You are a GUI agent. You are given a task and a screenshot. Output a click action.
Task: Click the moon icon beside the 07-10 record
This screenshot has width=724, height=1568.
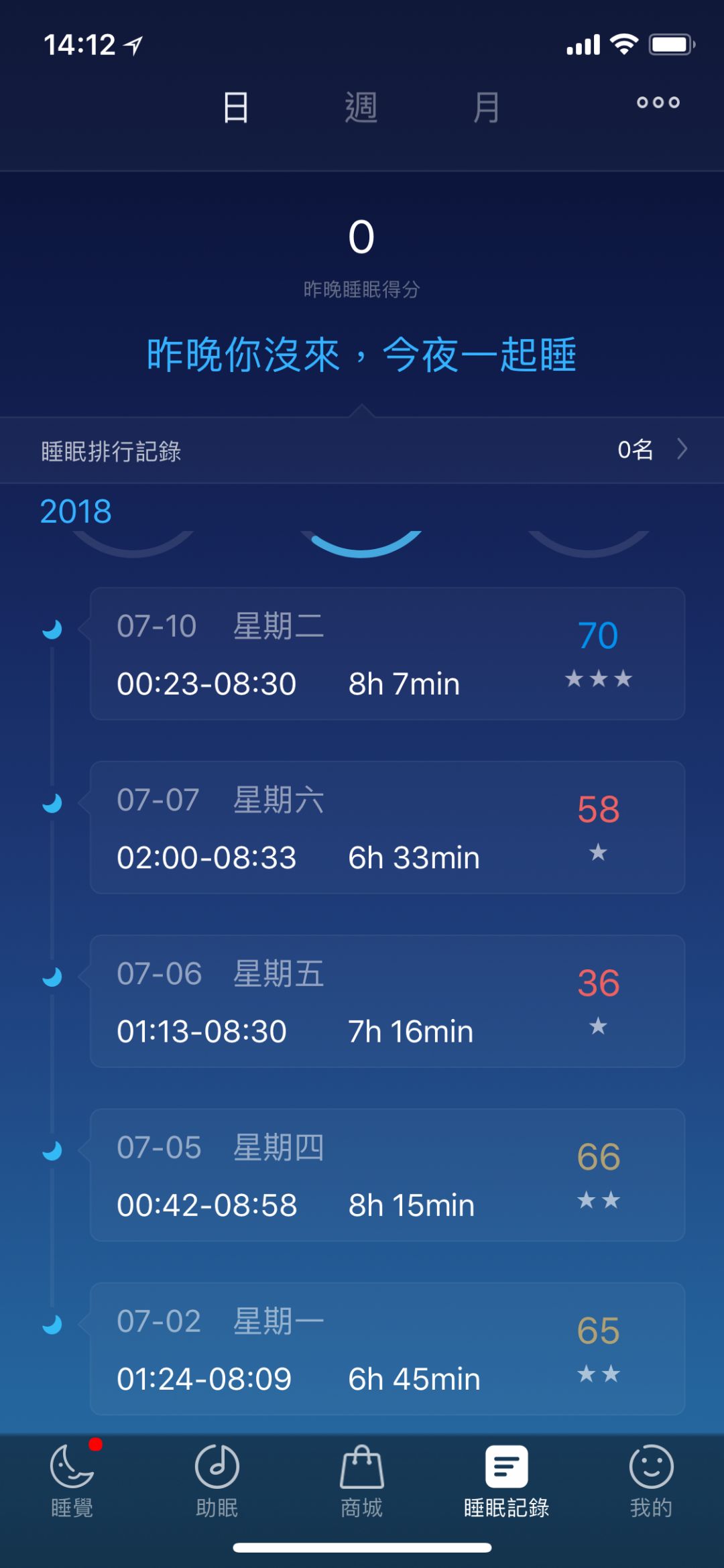(x=54, y=629)
